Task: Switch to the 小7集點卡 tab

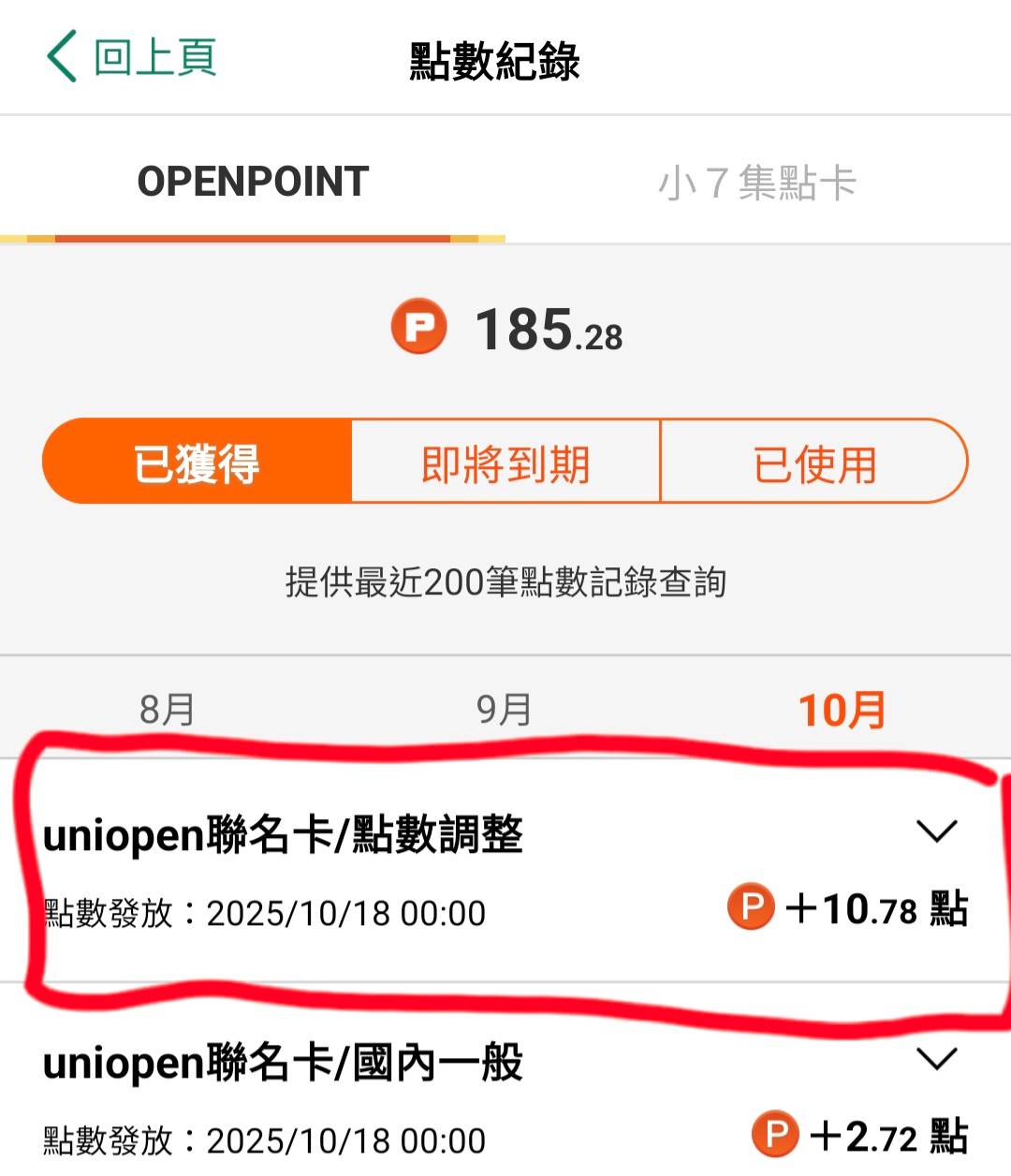Action: click(x=756, y=182)
